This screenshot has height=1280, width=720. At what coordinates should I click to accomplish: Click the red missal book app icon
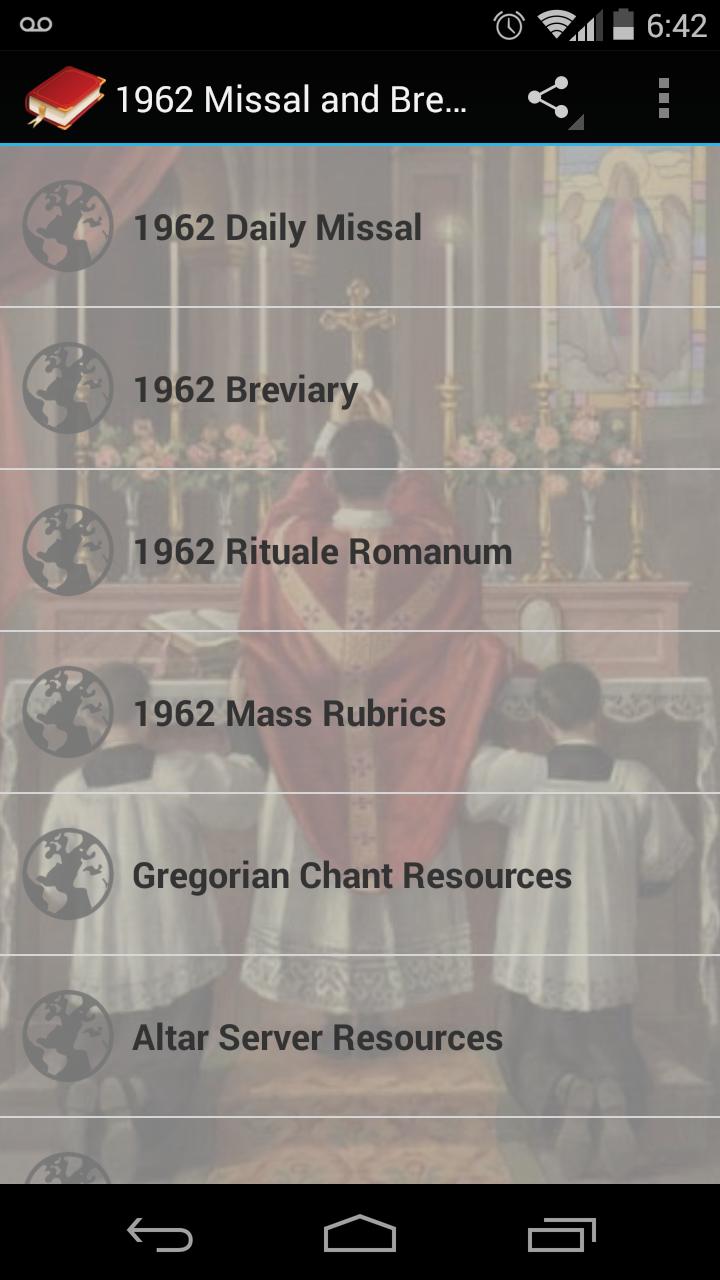[x=63, y=97]
